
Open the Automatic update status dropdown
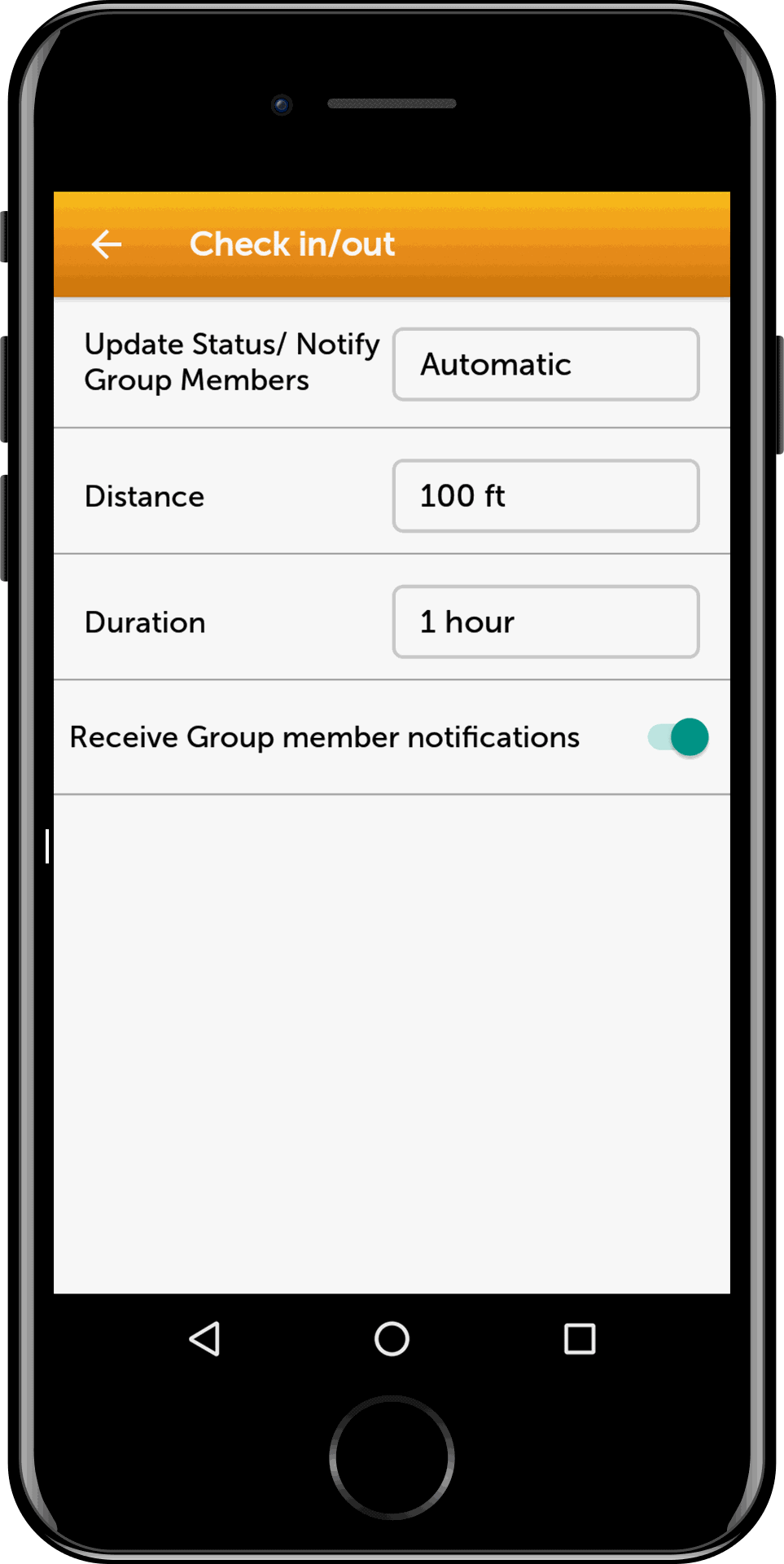point(545,364)
